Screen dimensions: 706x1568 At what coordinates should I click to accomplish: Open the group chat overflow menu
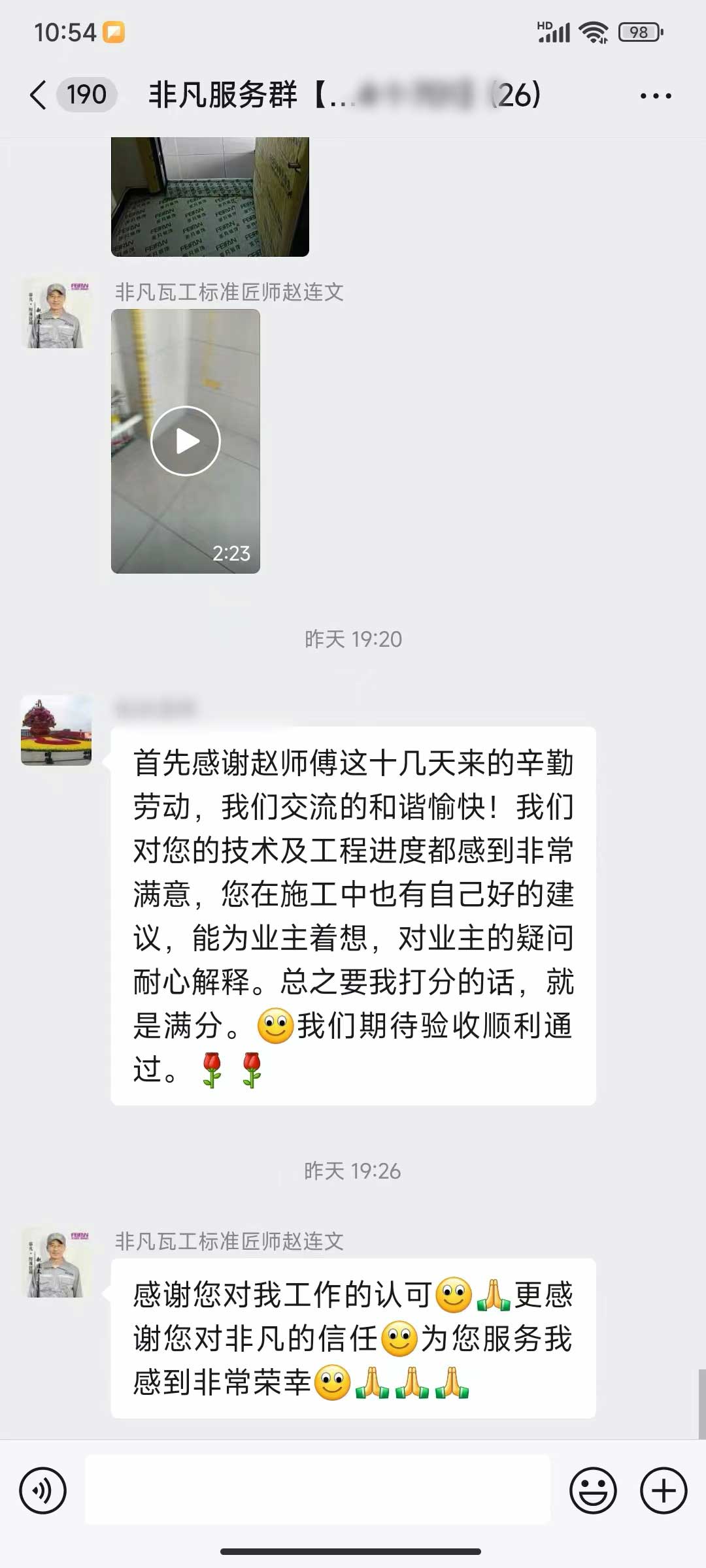point(655,96)
